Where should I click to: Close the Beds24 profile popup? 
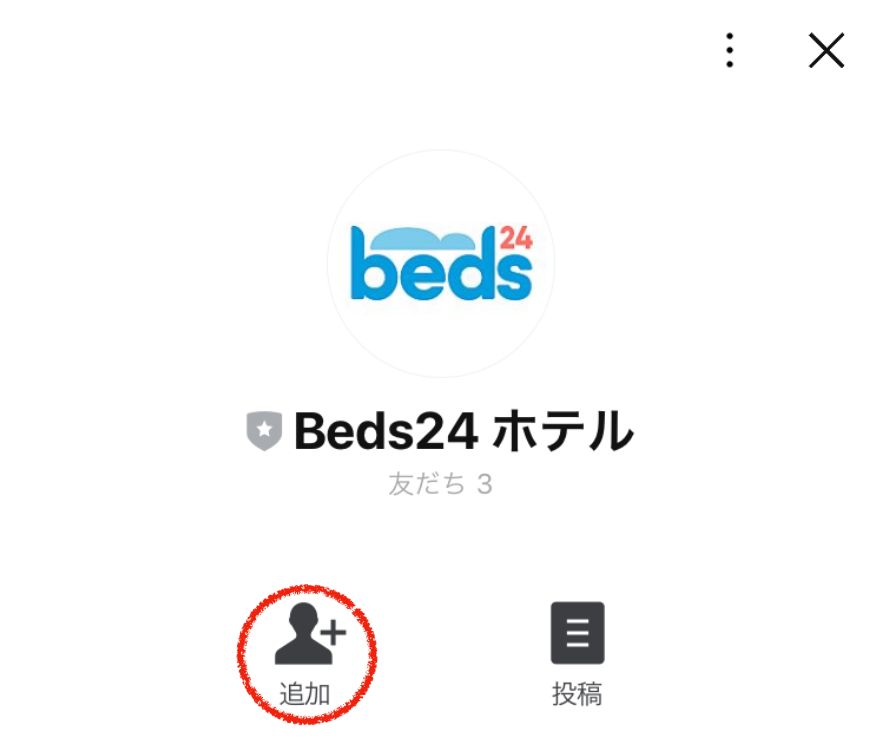coord(826,50)
